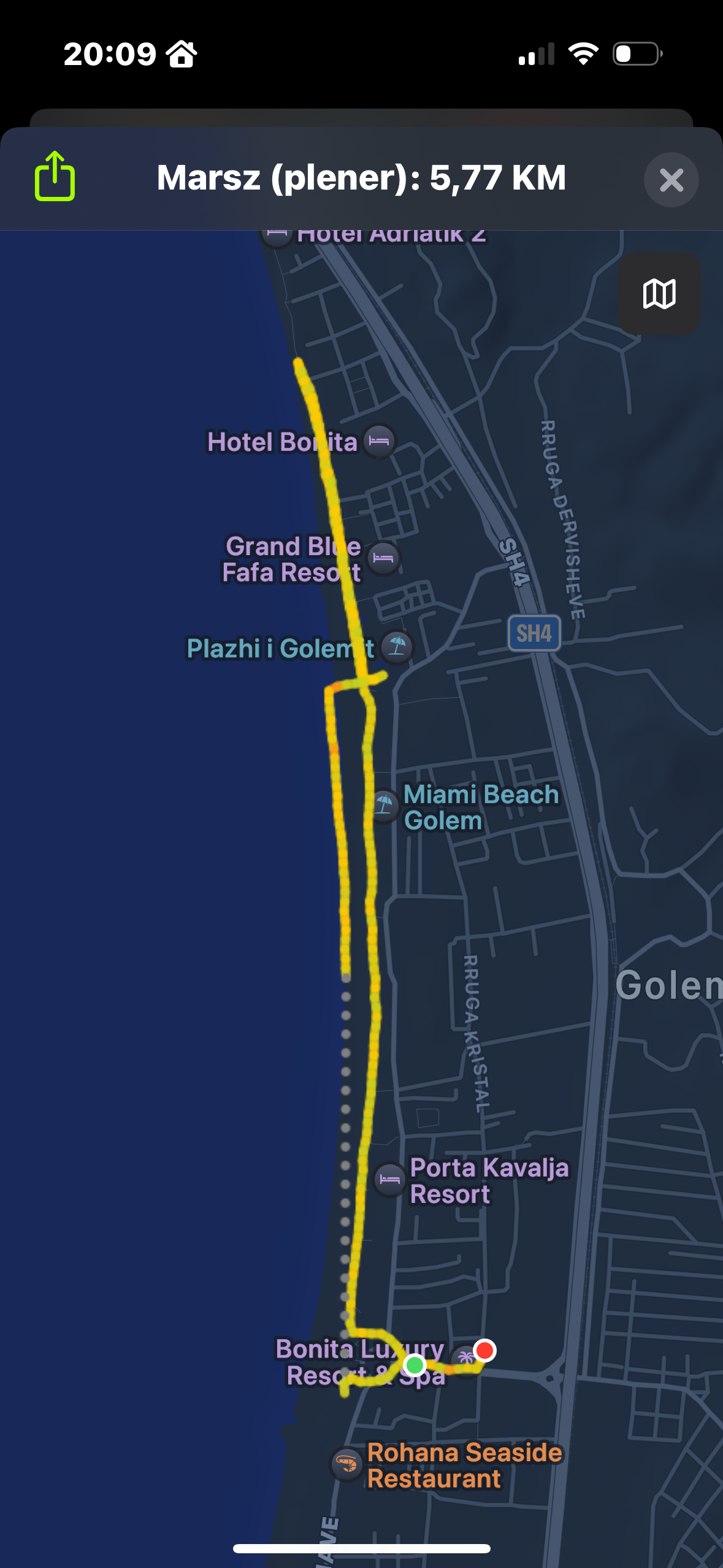The width and height of the screenshot is (723, 1568).
Task: Tap the Hotel Bonita map marker
Action: (x=379, y=441)
